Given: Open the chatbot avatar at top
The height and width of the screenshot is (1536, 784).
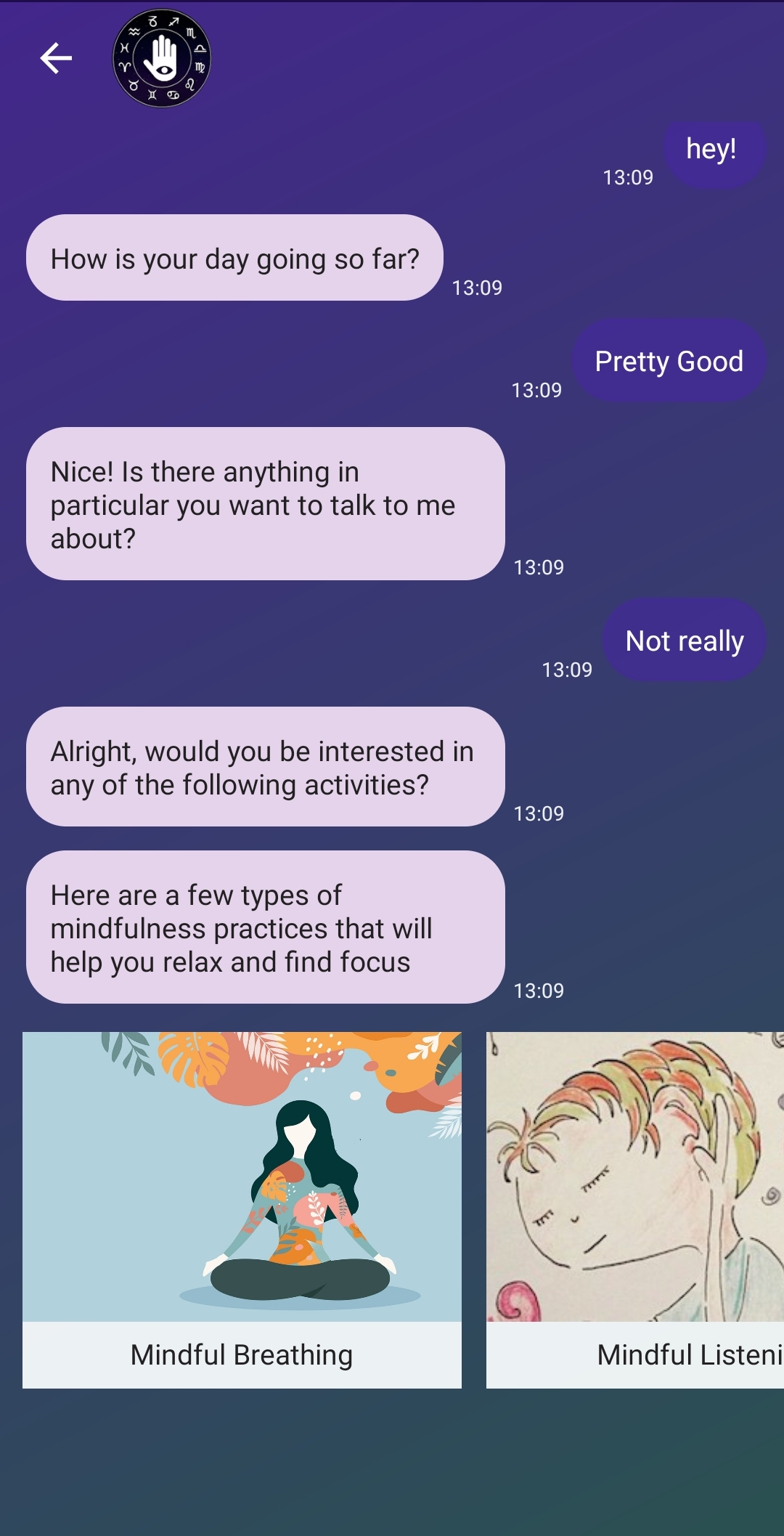Looking at the screenshot, I should [162, 58].
